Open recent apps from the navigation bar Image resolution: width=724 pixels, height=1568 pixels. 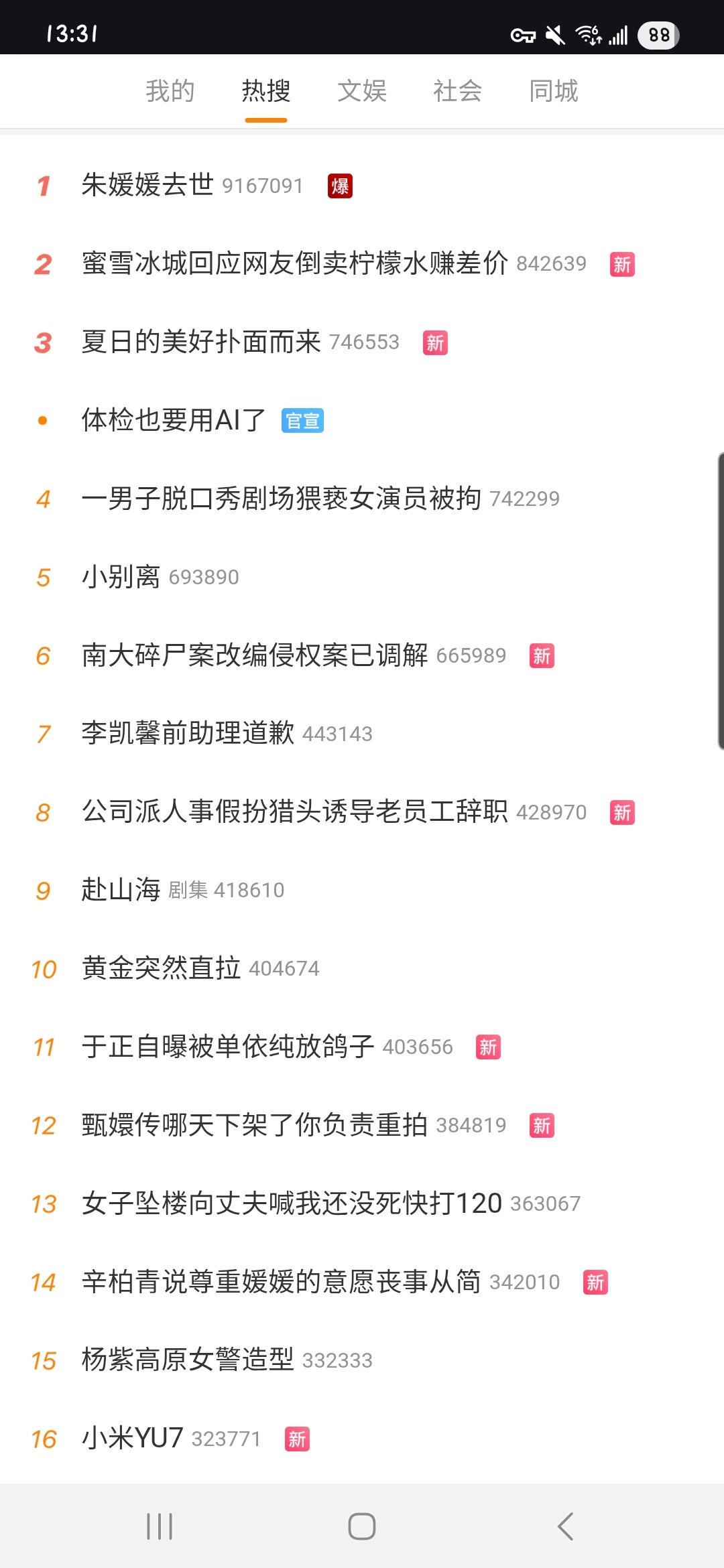coord(160,1526)
